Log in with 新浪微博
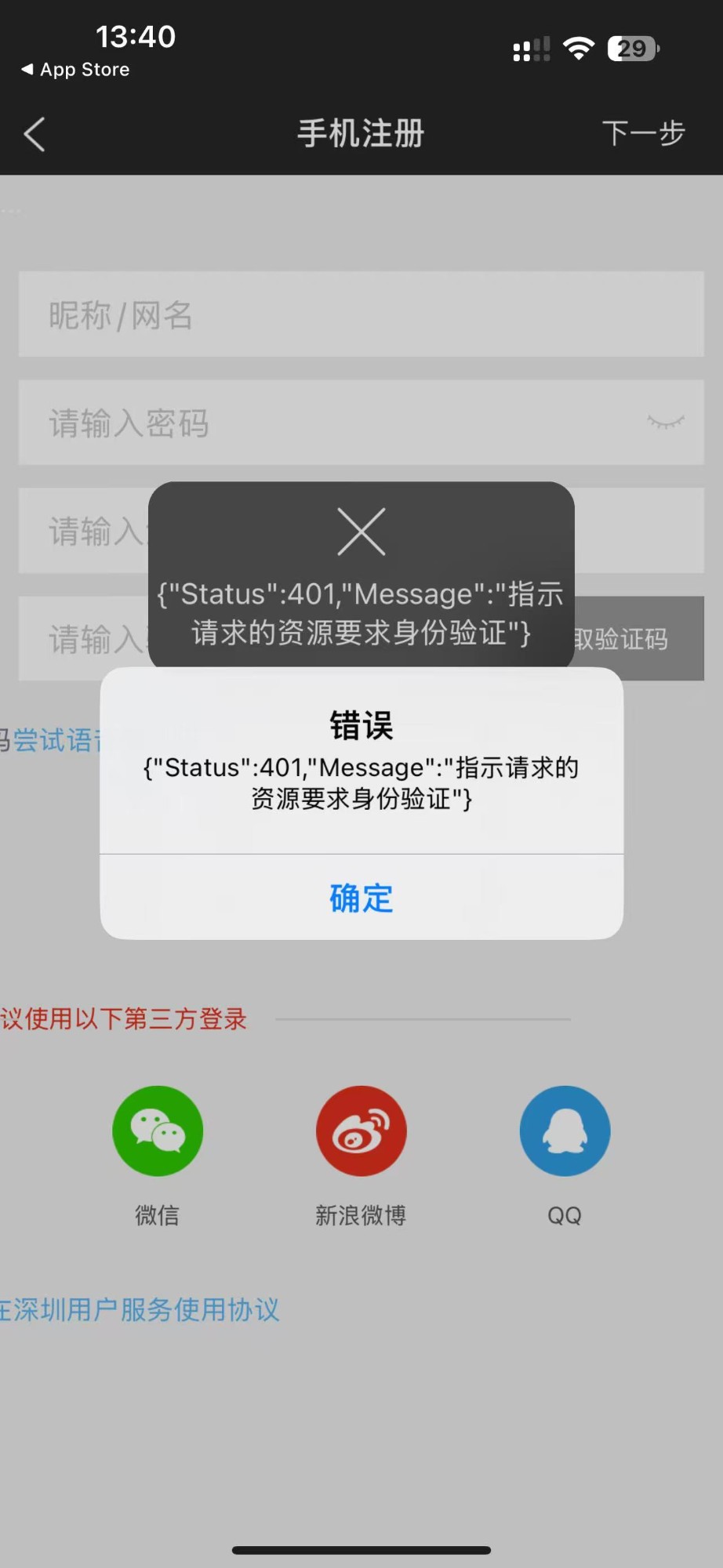The width and height of the screenshot is (723, 1568). click(x=361, y=1131)
